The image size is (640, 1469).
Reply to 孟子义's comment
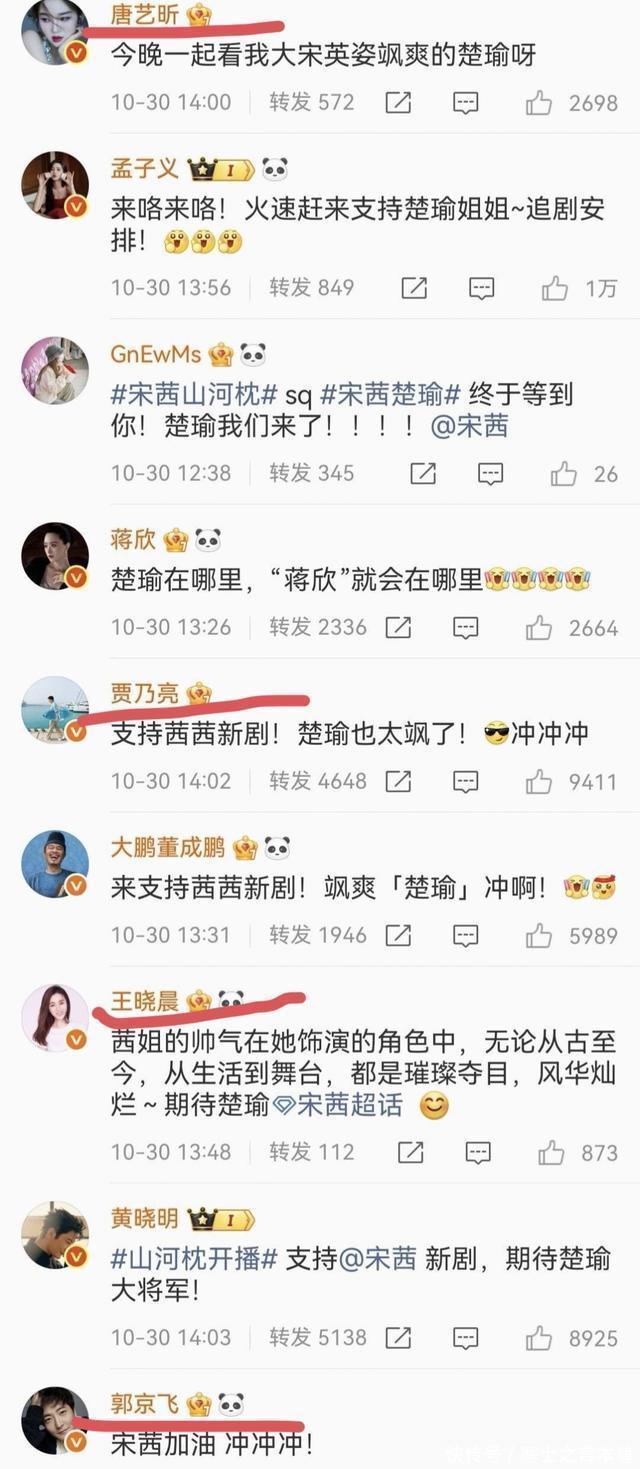click(482, 288)
